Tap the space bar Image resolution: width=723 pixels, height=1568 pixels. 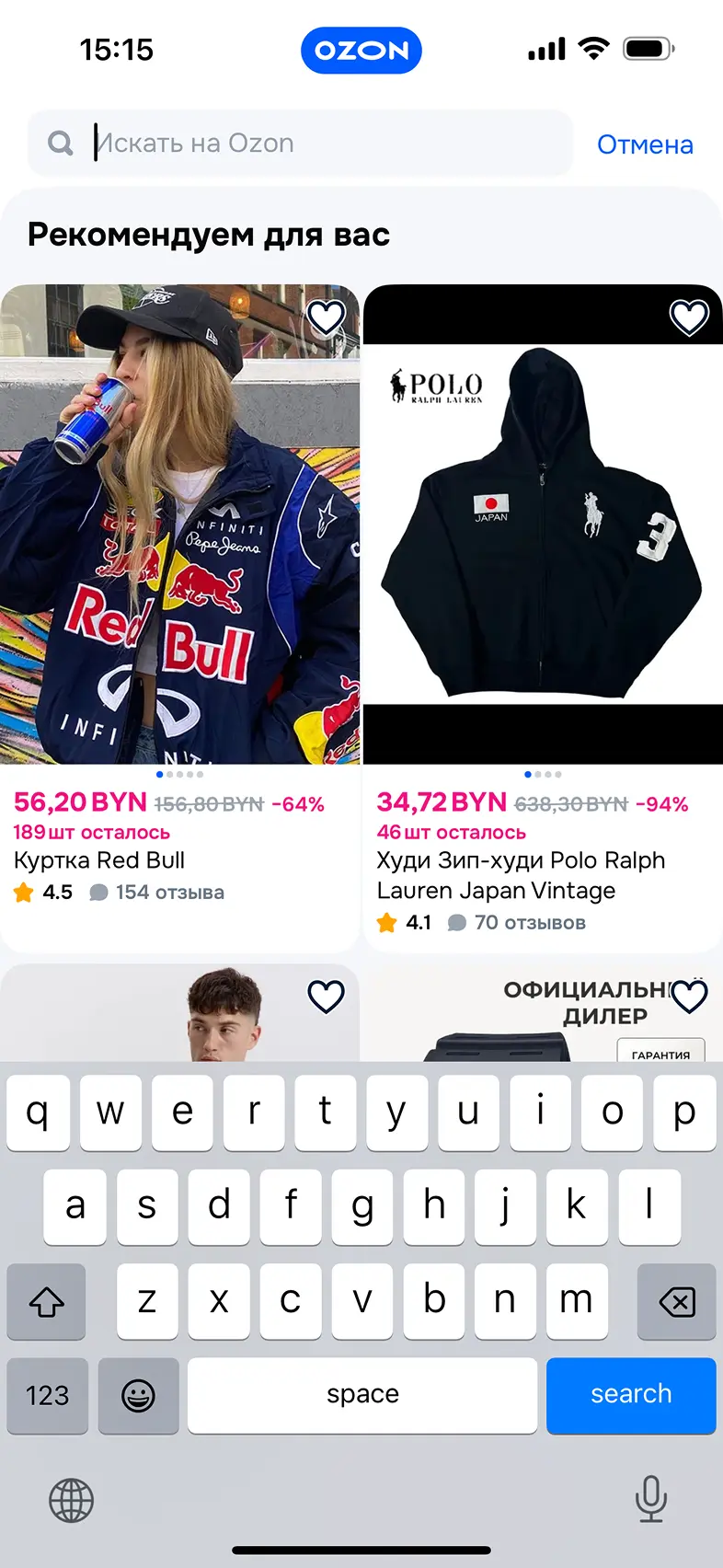click(x=362, y=1395)
